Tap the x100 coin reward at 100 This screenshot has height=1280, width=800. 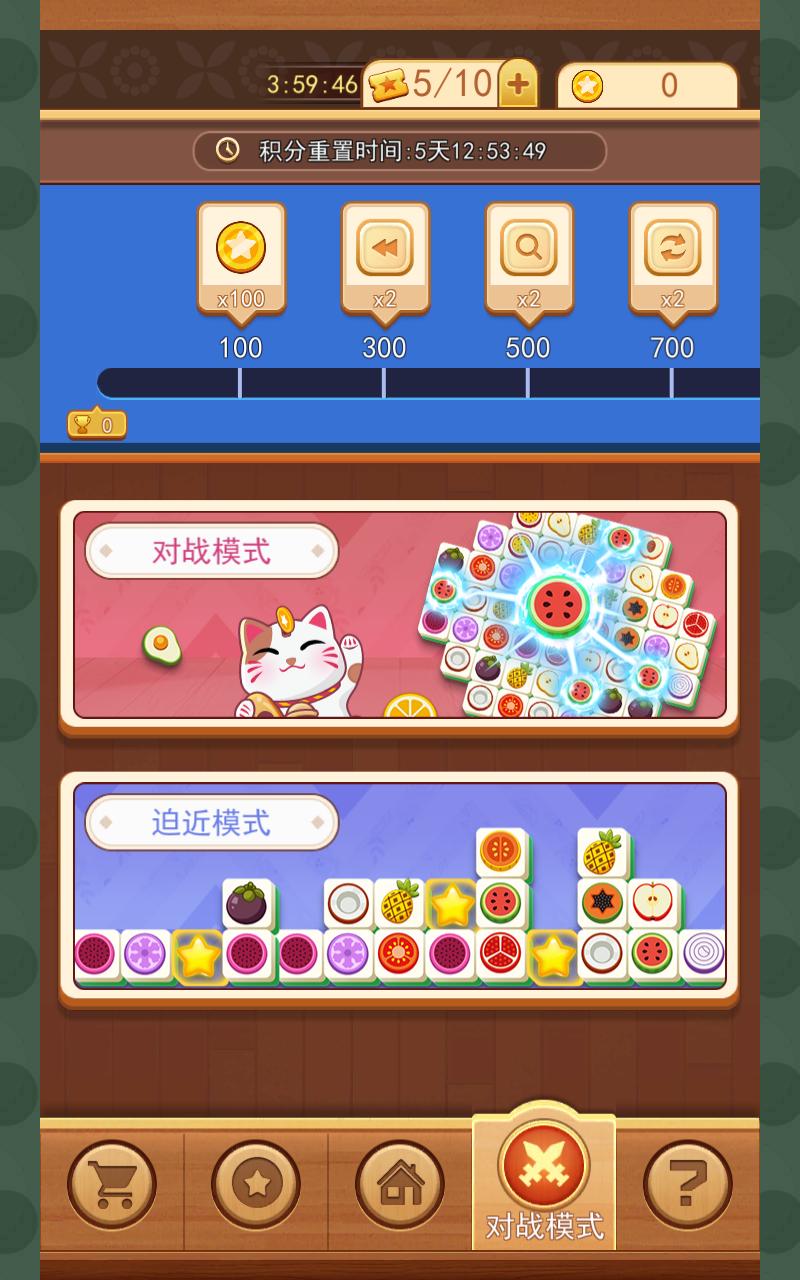click(241, 257)
